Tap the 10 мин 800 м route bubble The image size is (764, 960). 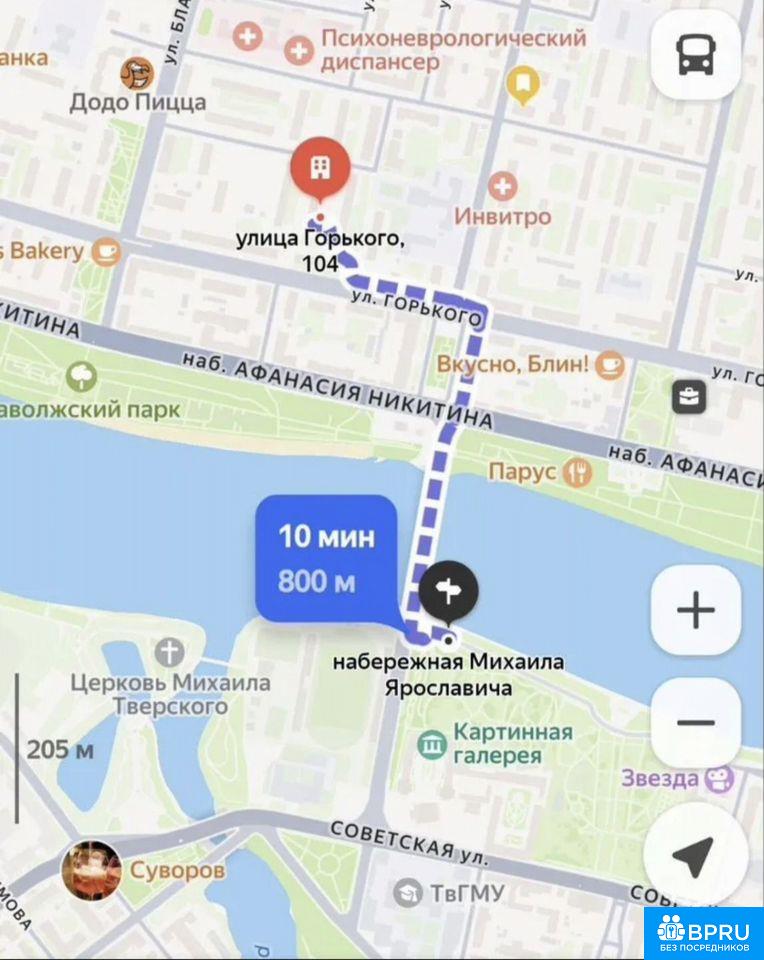point(326,559)
